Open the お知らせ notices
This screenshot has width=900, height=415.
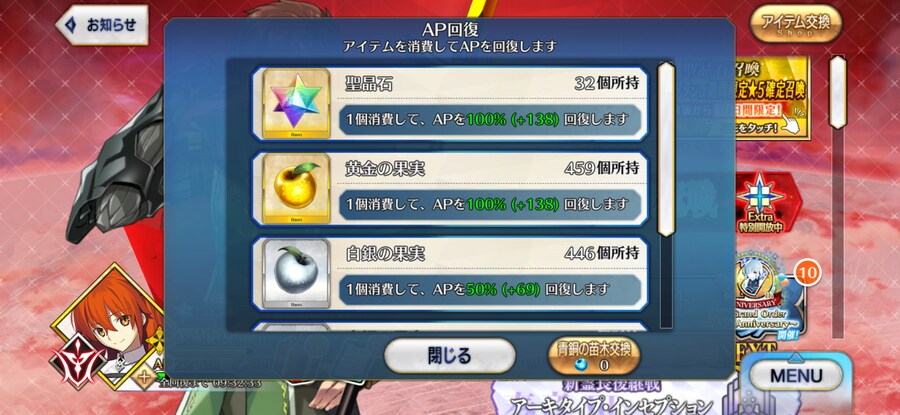pos(104,25)
